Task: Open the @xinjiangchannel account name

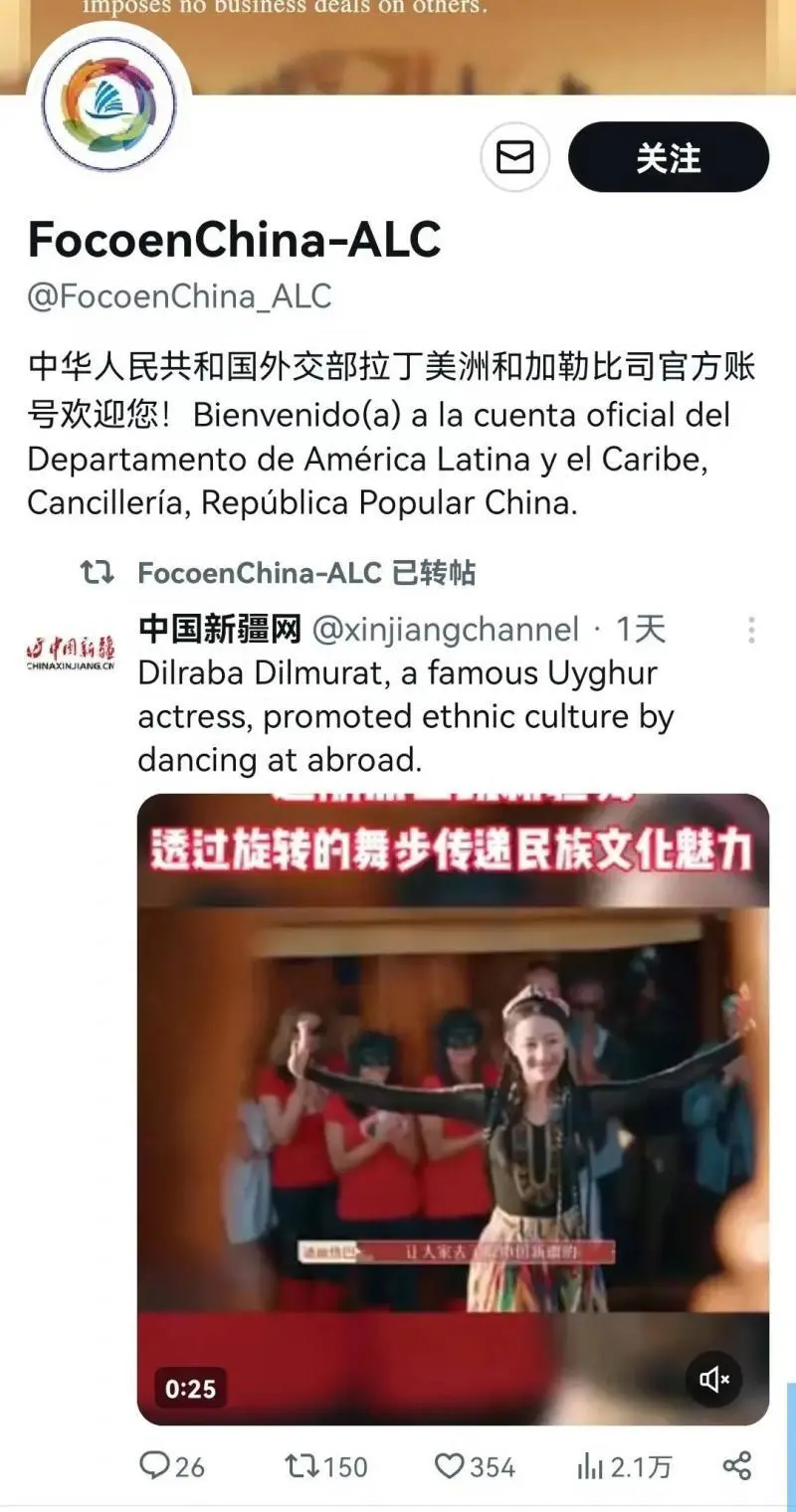Action: (x=445, y=630)
